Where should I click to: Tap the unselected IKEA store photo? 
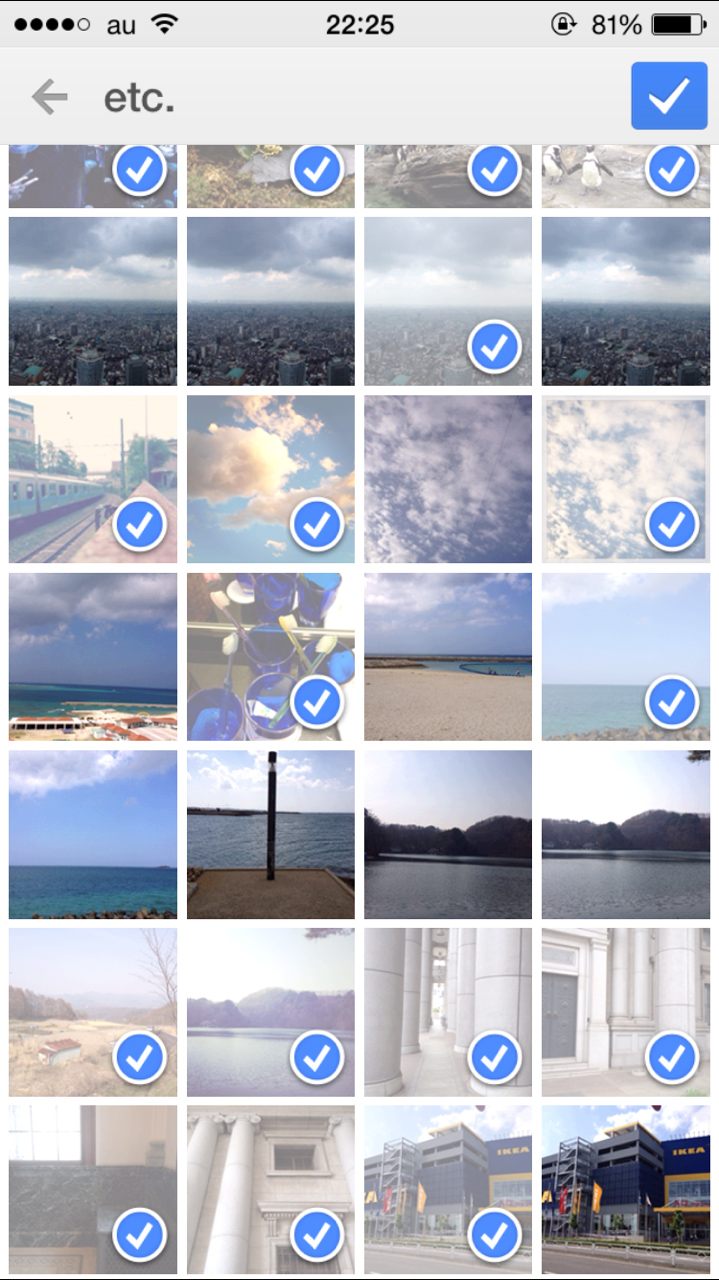(625, 1189)
